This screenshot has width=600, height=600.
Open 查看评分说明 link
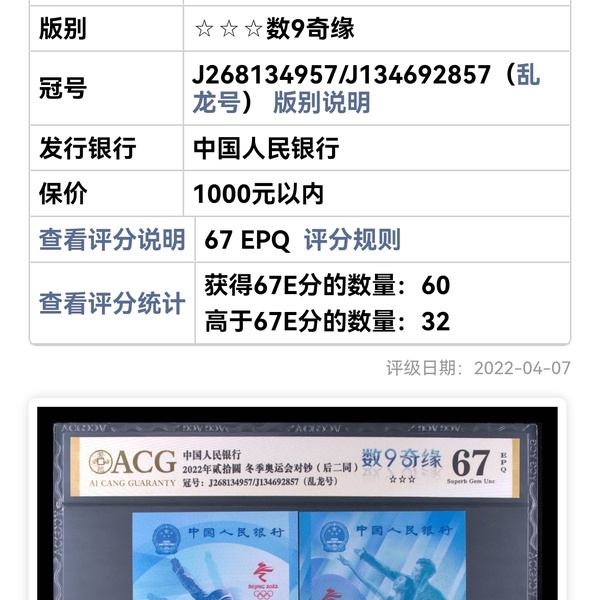[112, 240]
